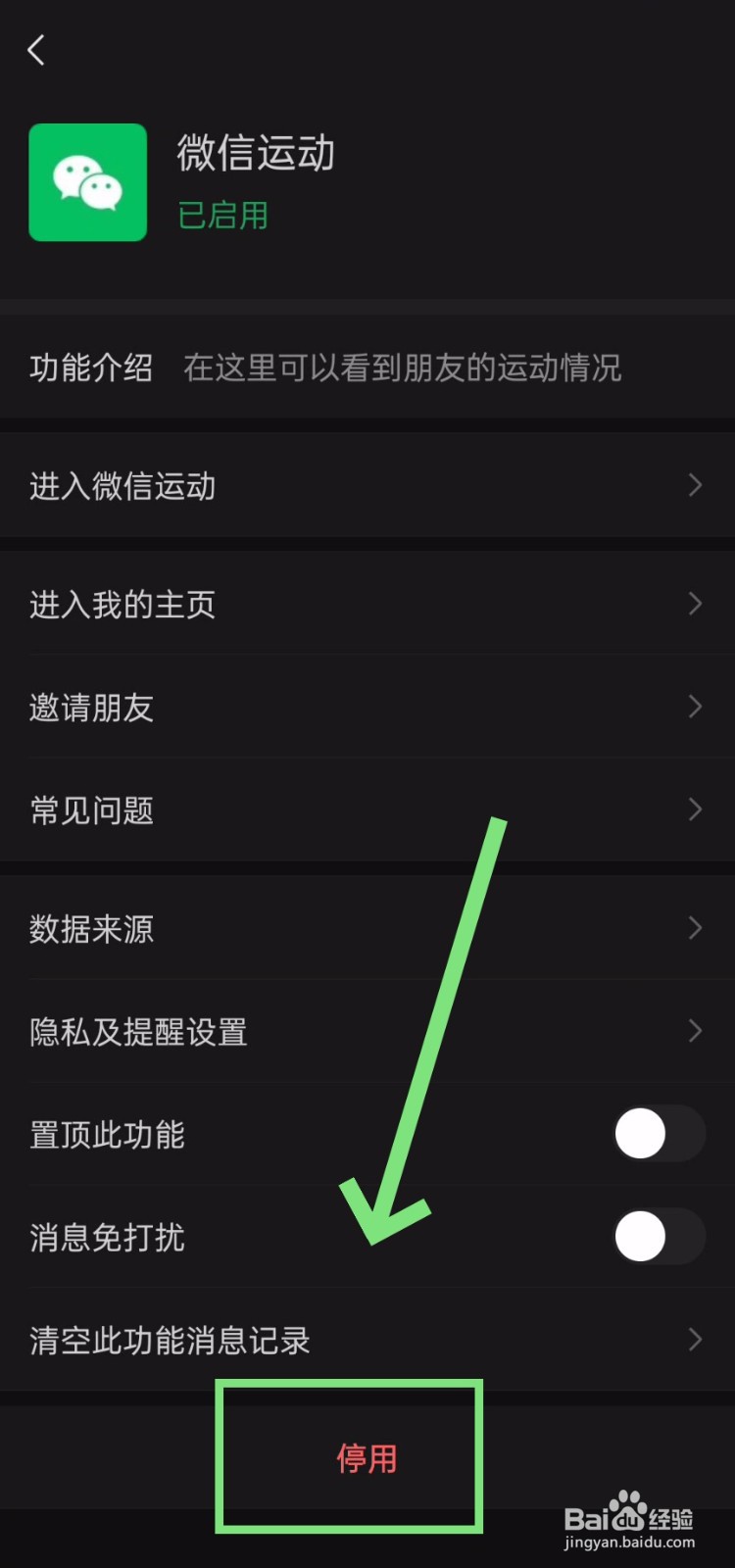Expand the chevron beside 进入微信运动
The height and width of the screenshot is (1568, 735).
pyautogui.click(x=695, y=486)
